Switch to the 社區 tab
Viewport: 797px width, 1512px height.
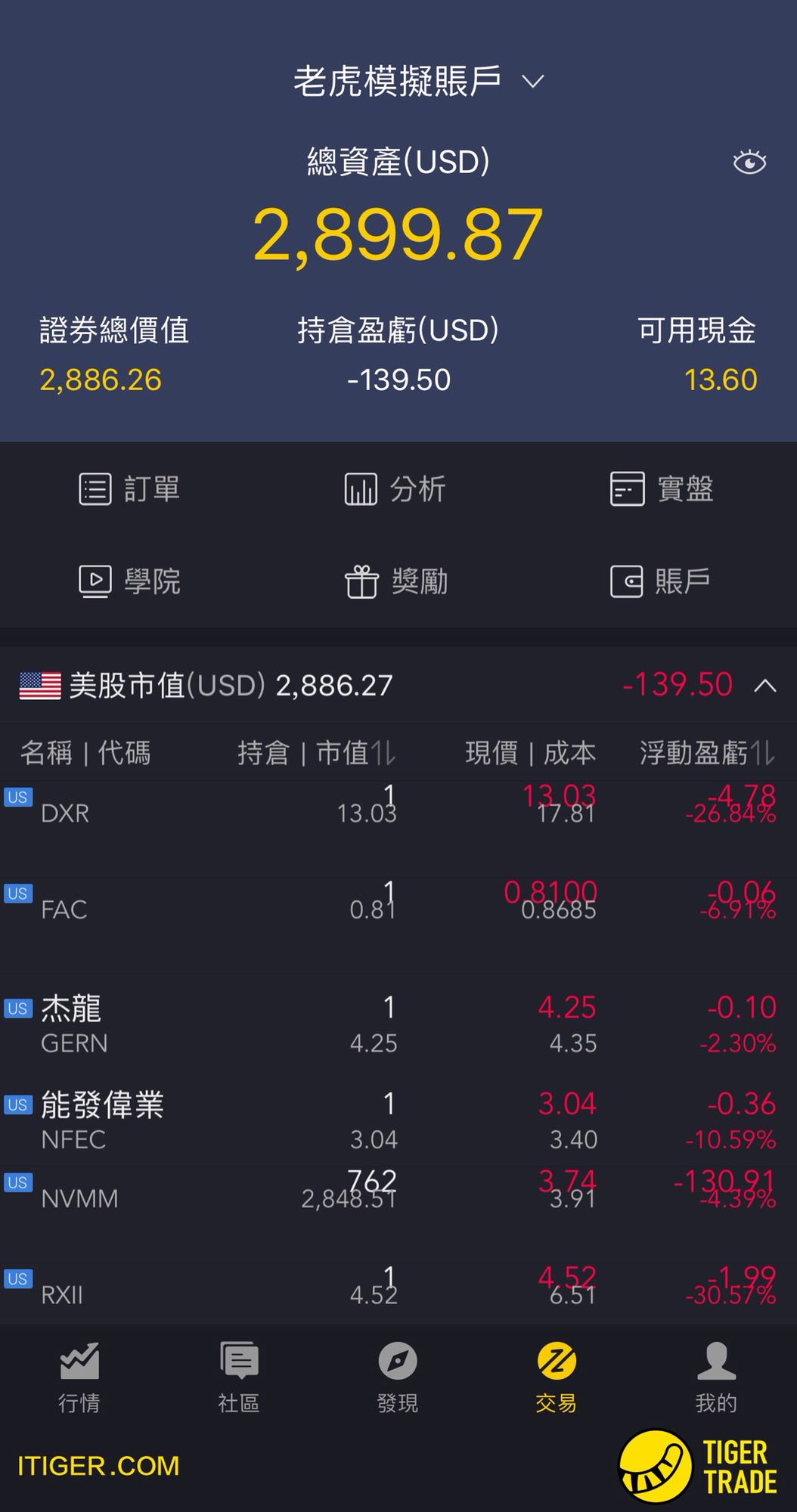[x=239, y=1377]
